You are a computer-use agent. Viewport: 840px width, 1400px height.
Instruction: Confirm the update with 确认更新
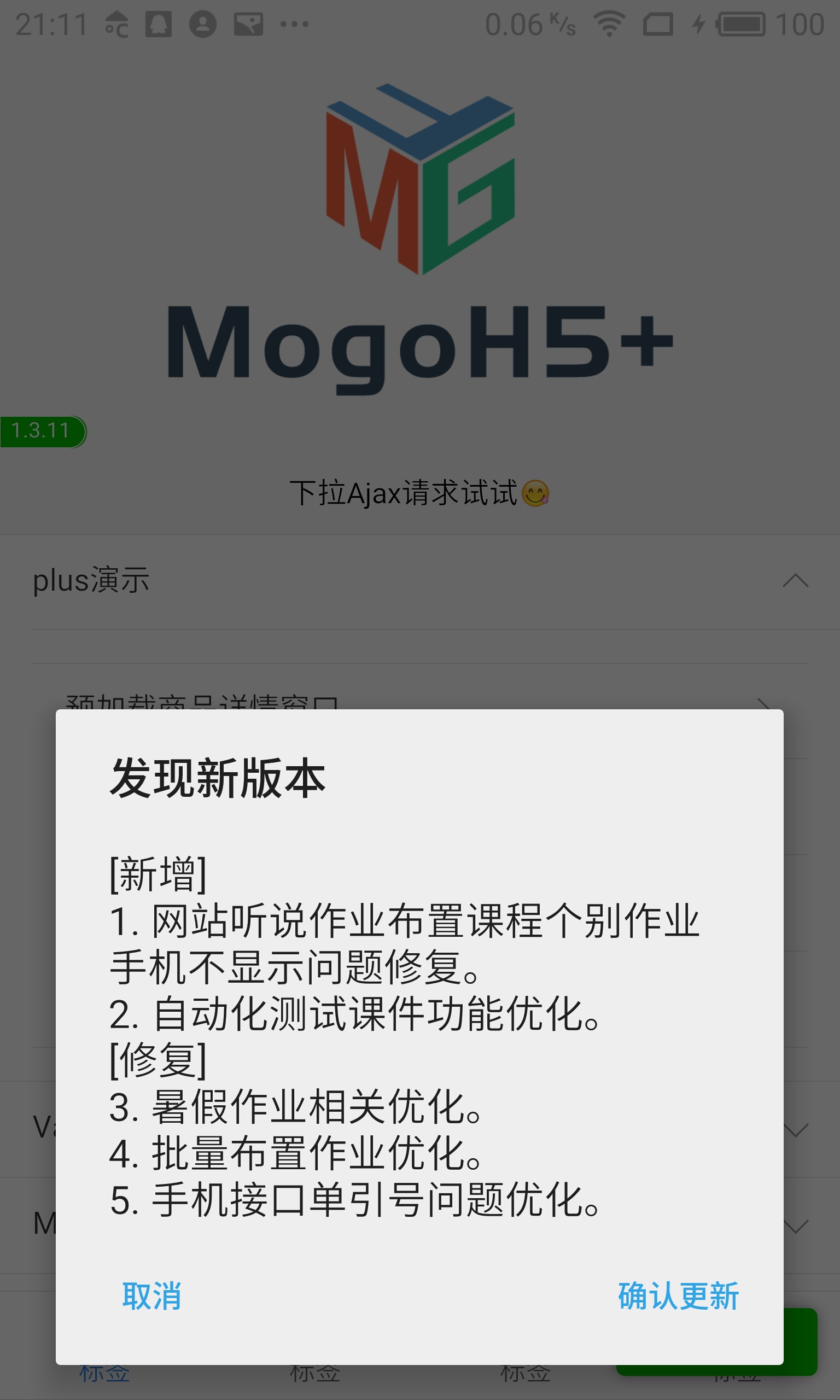tap(678, 1296)
